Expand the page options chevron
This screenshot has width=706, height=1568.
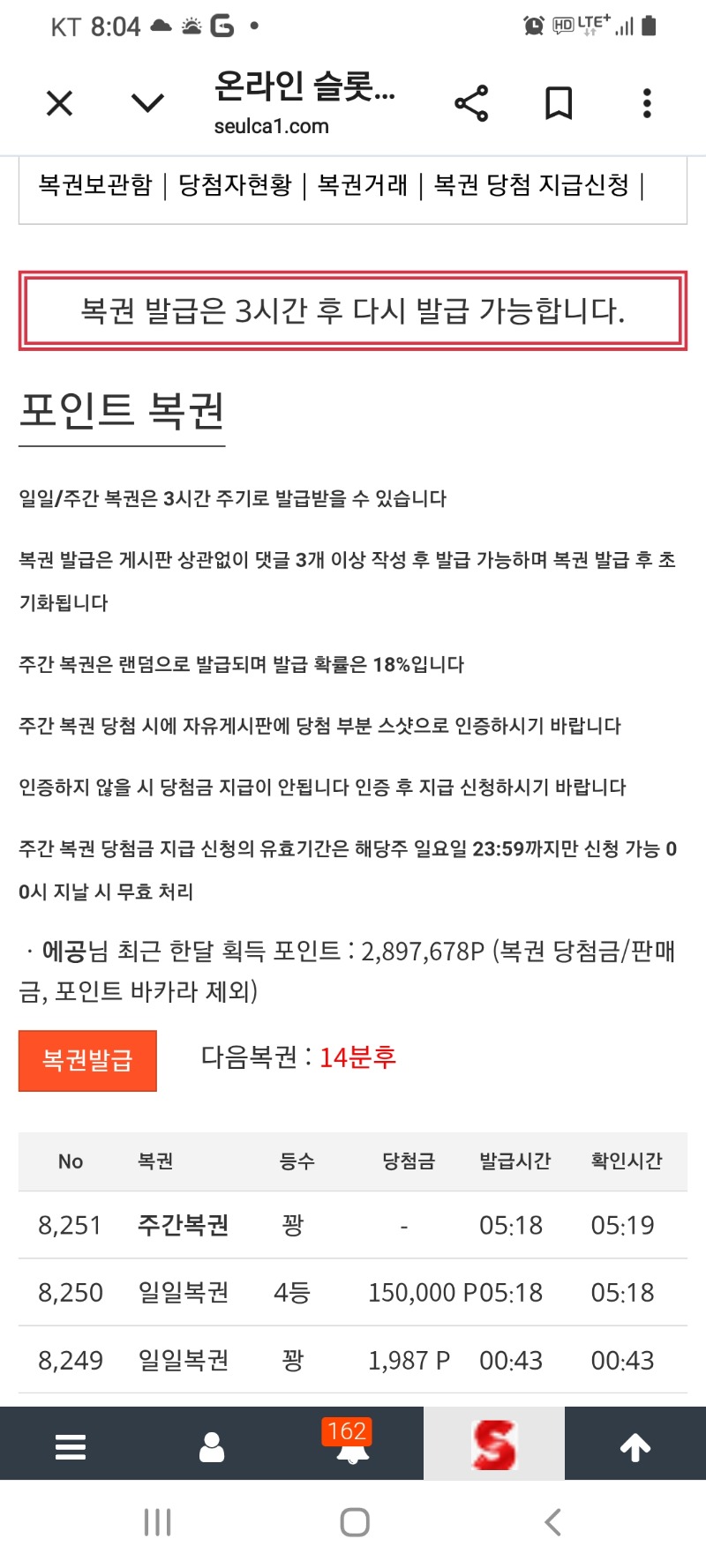click(x=147, y=104)
